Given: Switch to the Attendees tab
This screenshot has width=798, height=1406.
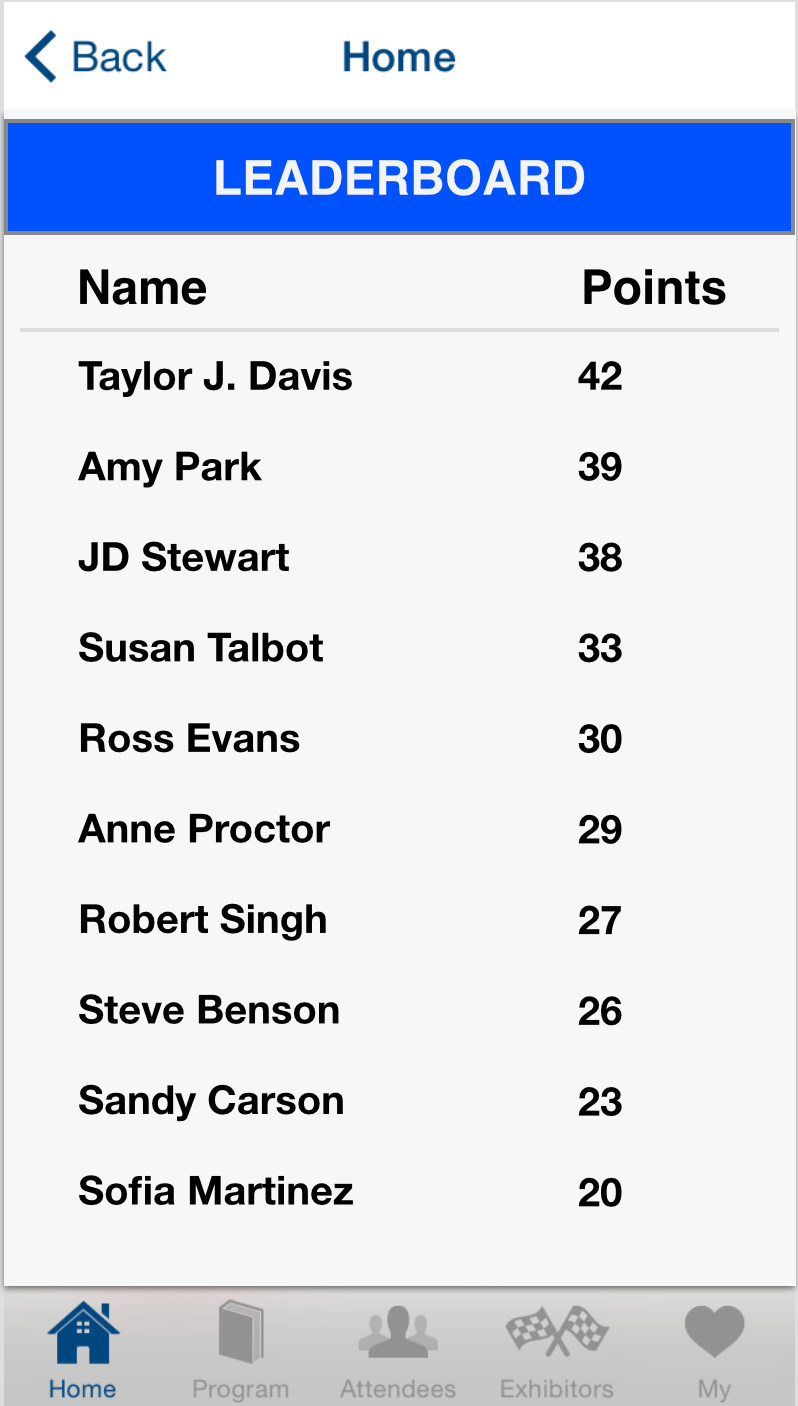Looking at the screenshot, I should pyautogui.click(x=398, y=1348).
